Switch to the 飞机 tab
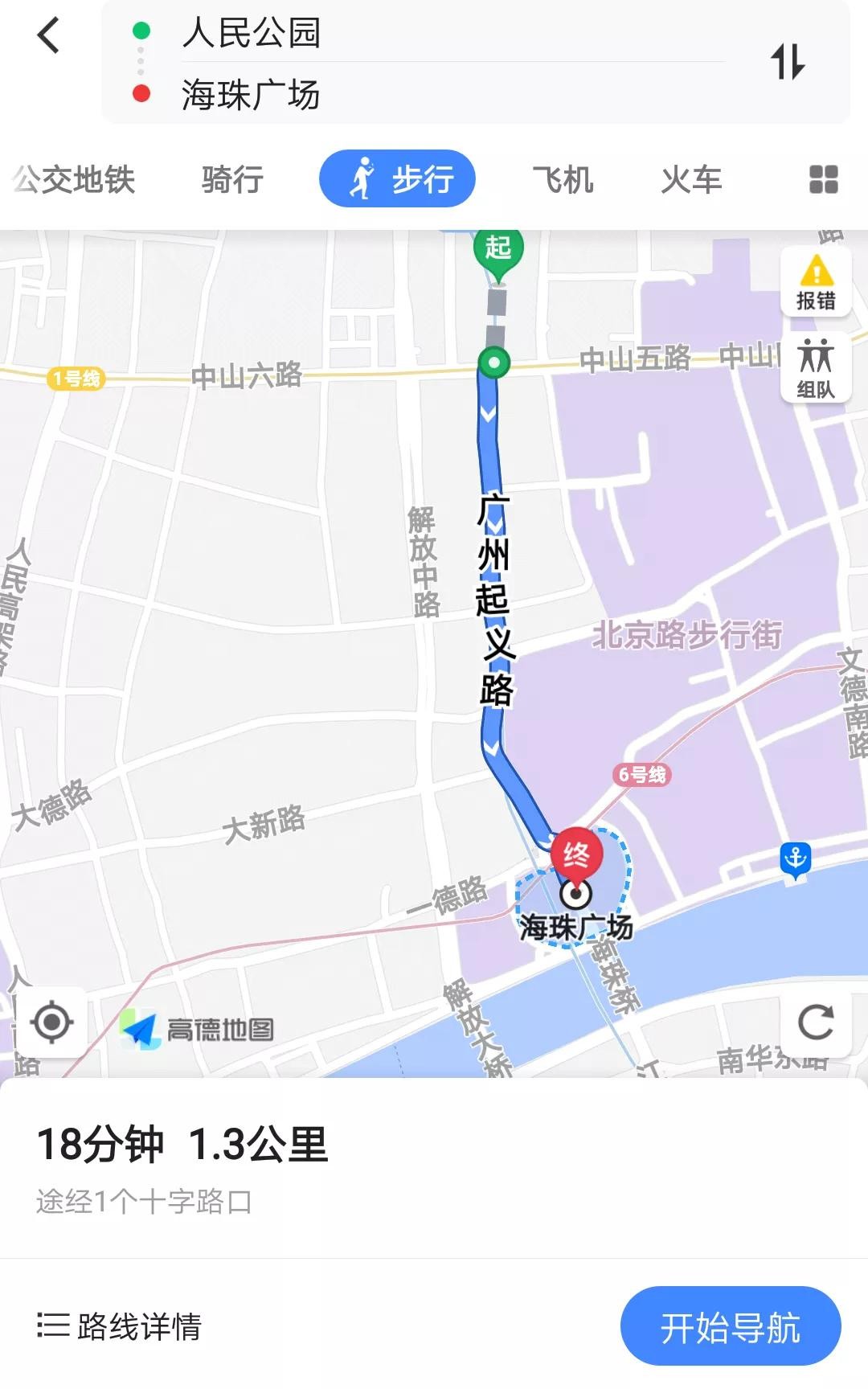The height and width of the screenshot is (1389, 868). coord(563,179)
